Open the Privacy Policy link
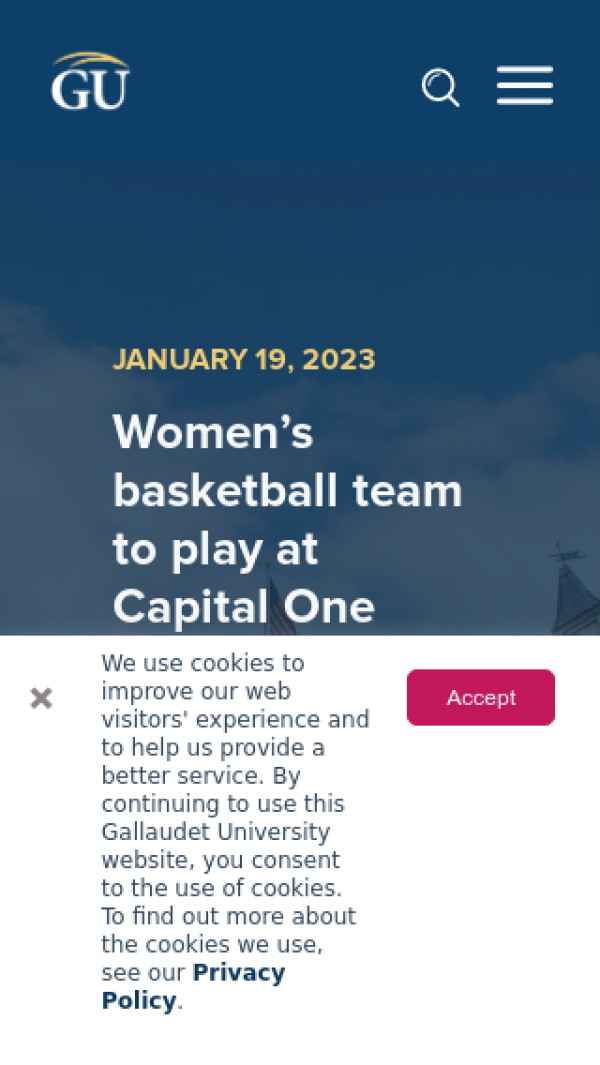 pos(193,986)
